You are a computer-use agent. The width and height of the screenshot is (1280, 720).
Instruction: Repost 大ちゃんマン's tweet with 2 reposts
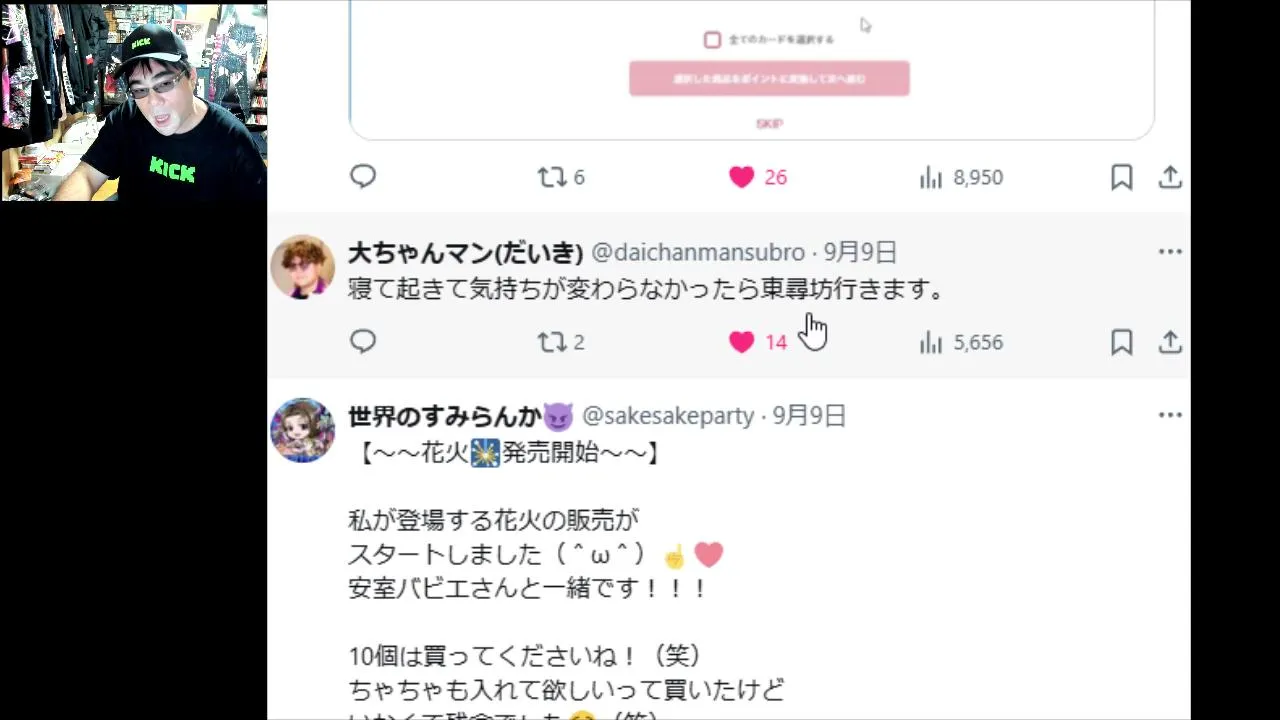[552, 342]
